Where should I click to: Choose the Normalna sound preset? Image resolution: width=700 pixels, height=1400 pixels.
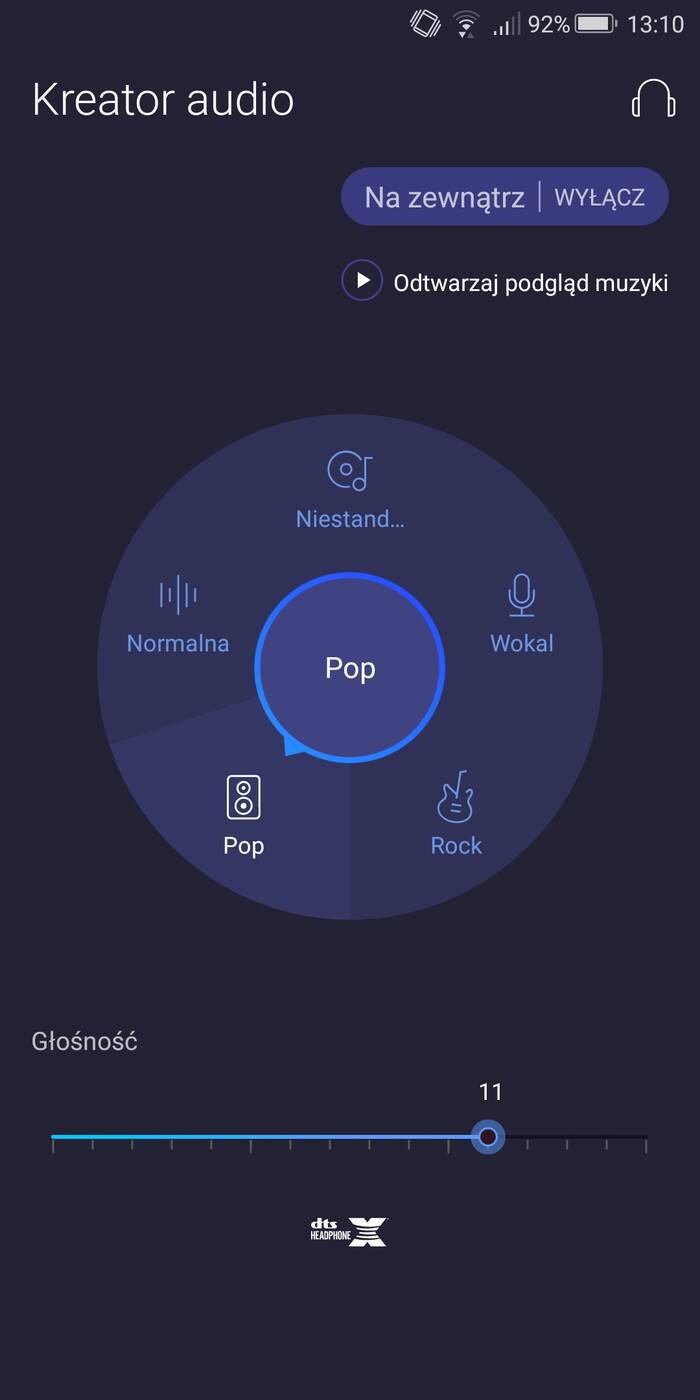coord(178,616)
